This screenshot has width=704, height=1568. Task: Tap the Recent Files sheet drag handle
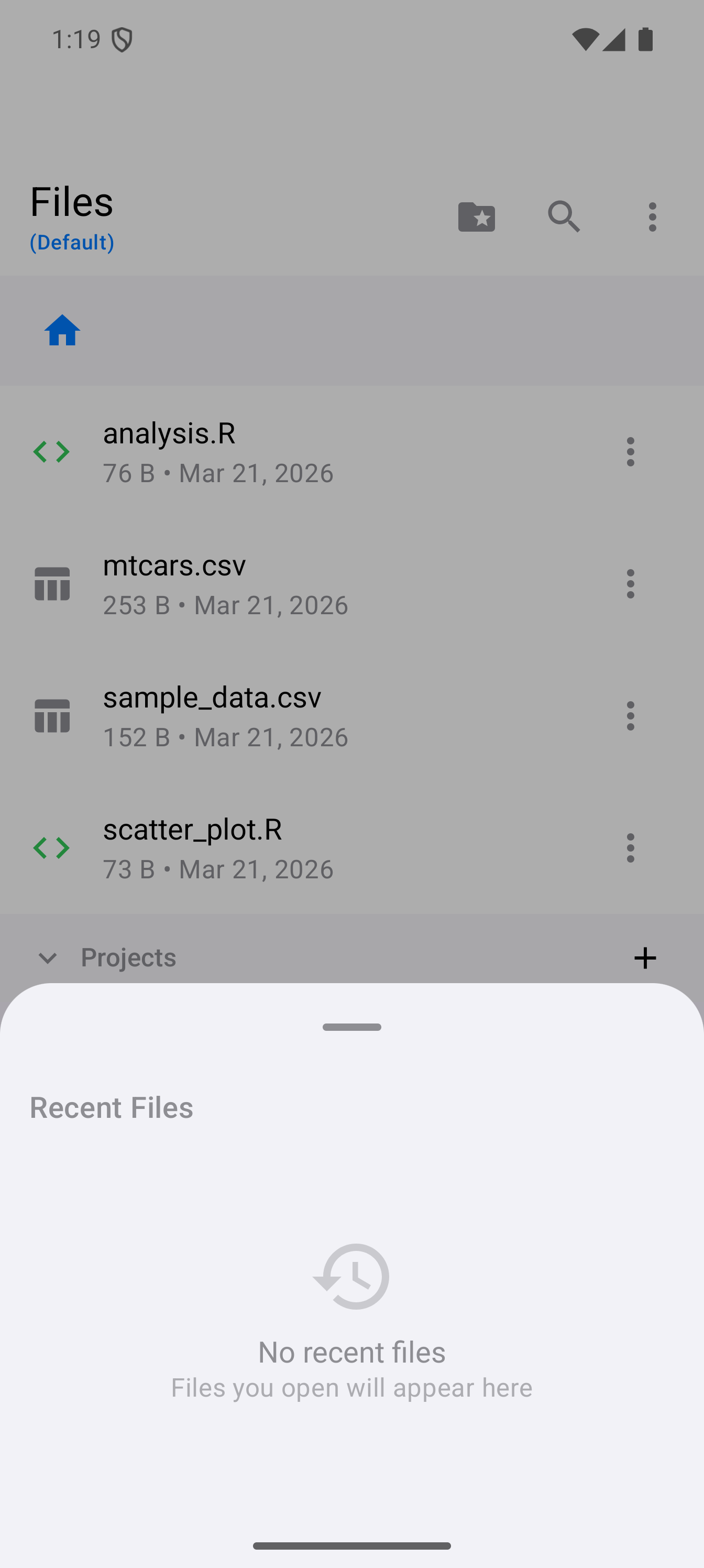(x=351, y=1028)
